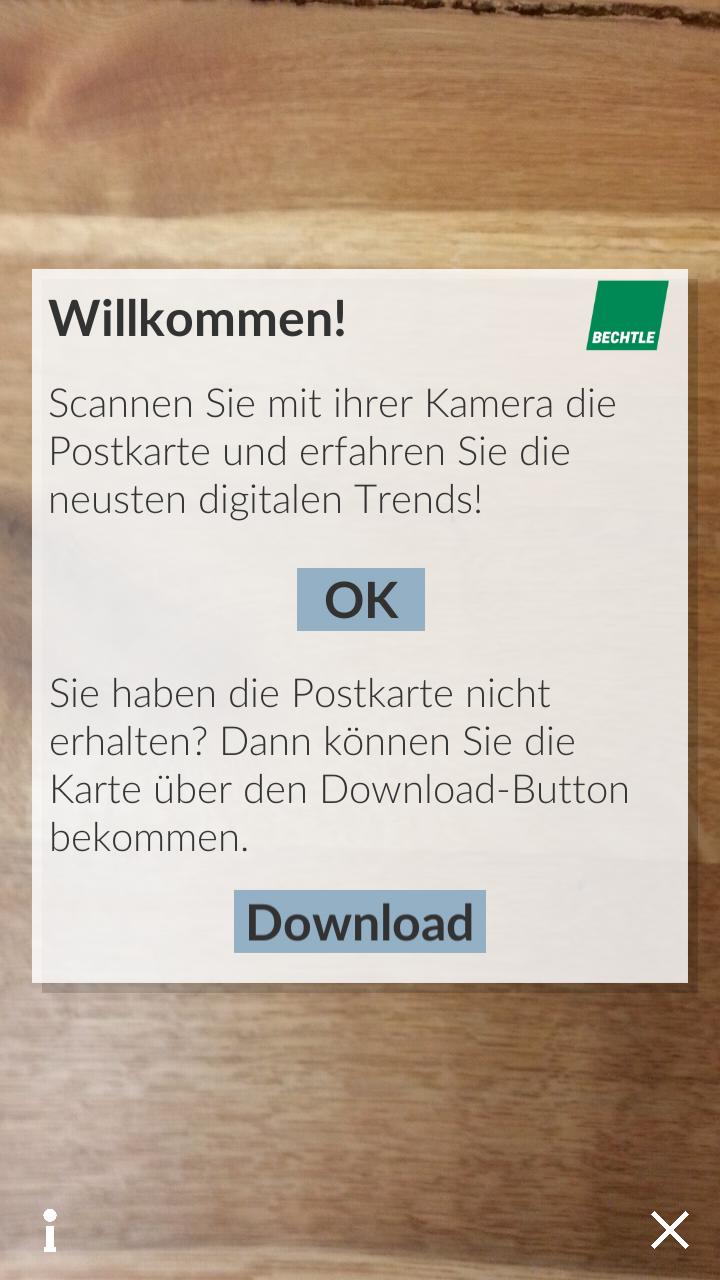The width and height of the screenshot is (720, 1280).
Task: Tap the Download button for the postcard
Action: pyautogui.click(x=359, y=921)
